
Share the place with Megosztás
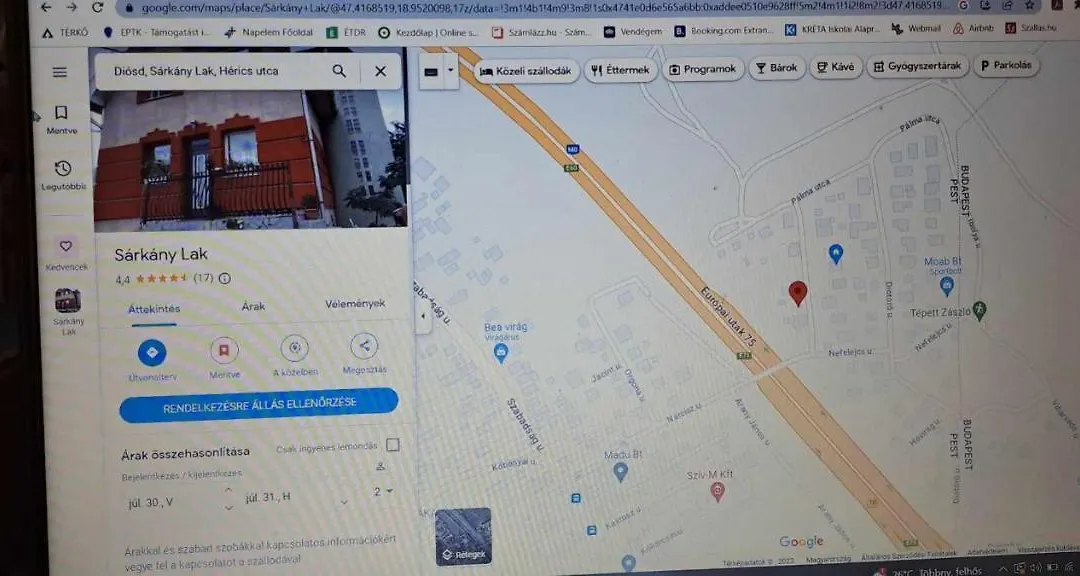[x=364, y=347]
